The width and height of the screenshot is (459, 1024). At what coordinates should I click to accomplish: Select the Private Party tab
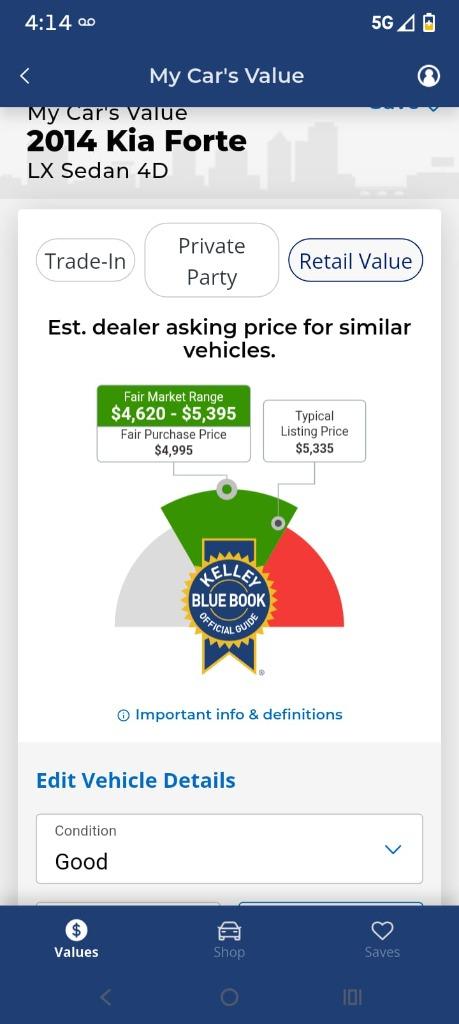click(212, 261)
